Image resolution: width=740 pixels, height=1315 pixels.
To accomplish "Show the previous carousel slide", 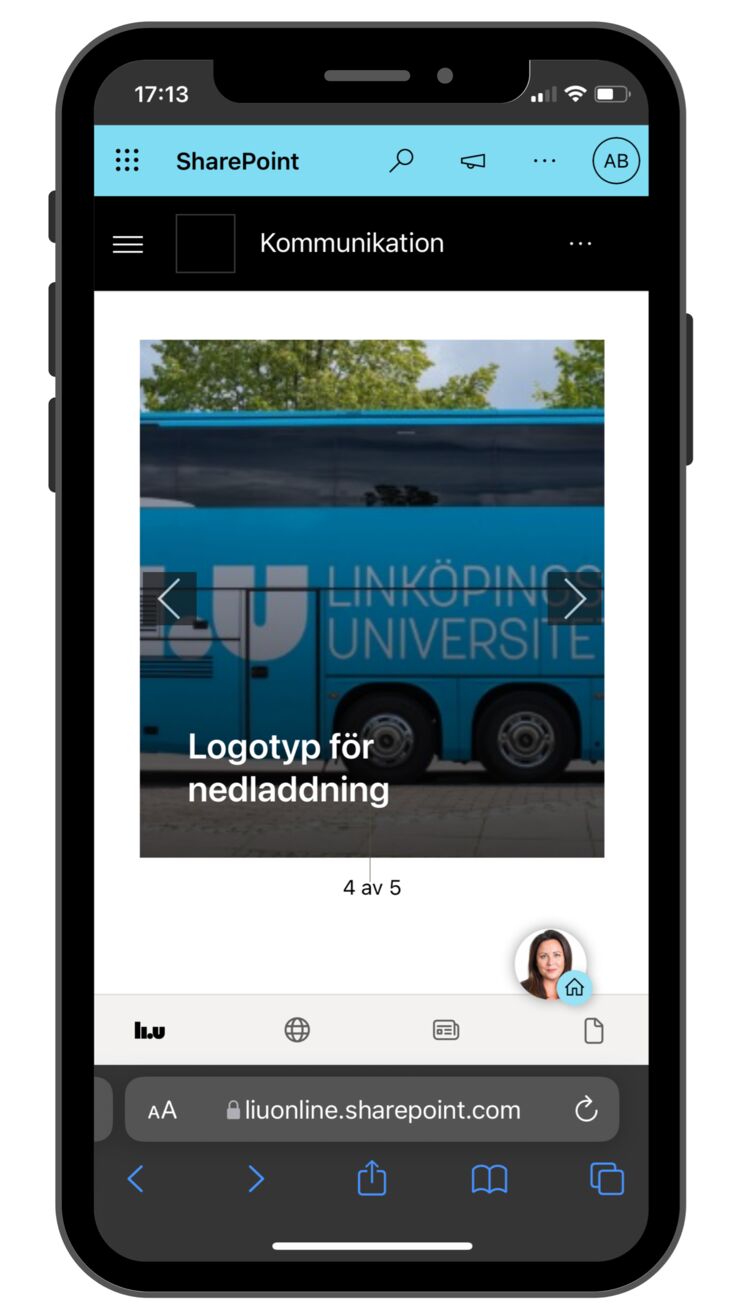I will pos(169,599).
